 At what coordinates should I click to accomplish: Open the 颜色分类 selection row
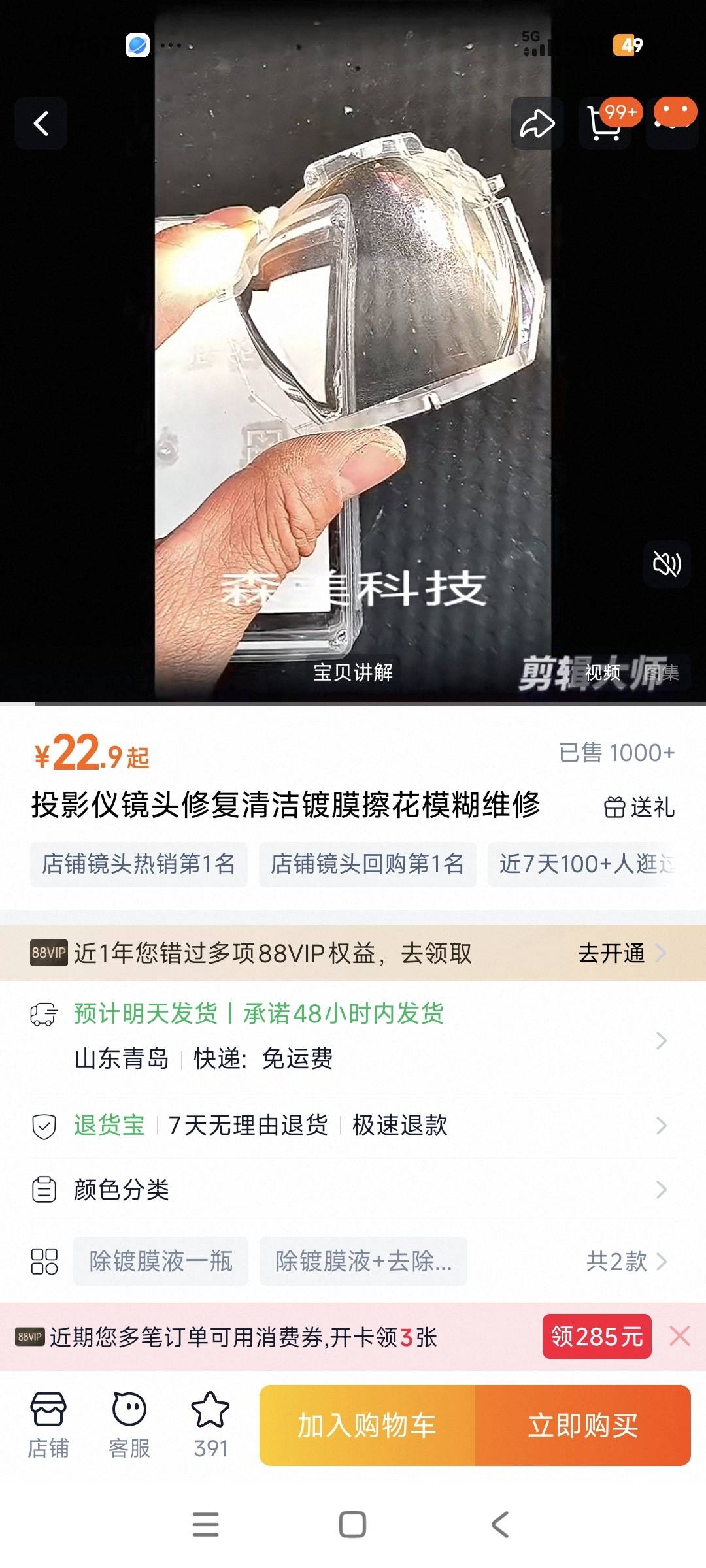pyautogui.click(x=353, y=1190)
